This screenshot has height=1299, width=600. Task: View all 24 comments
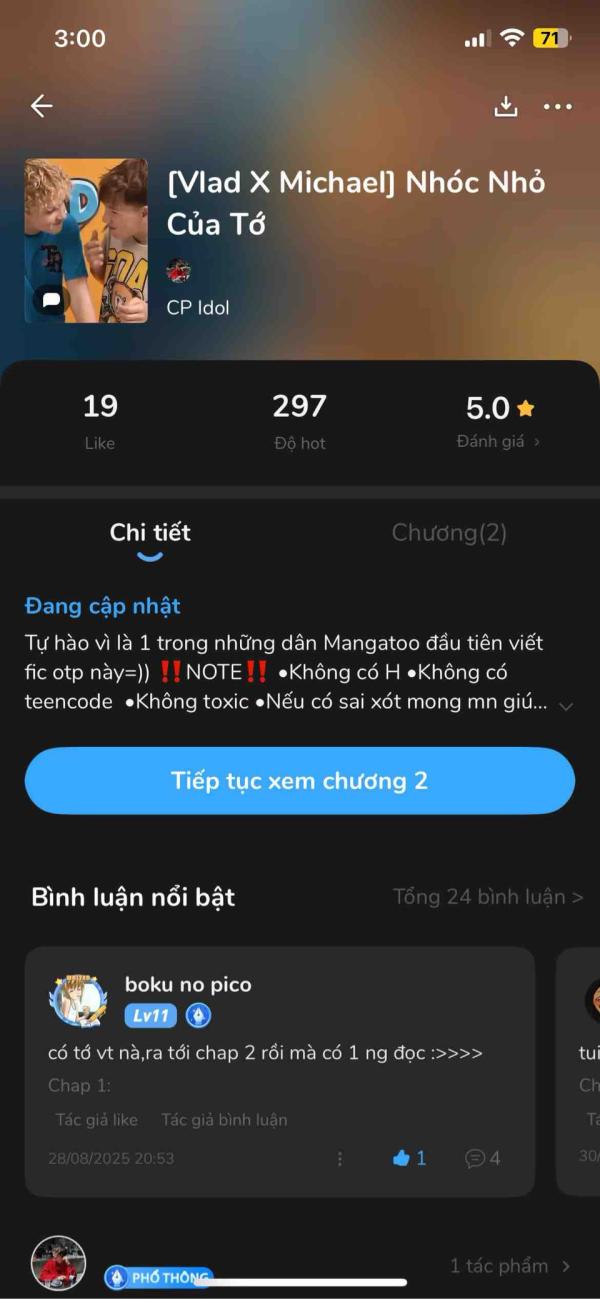[x=488, y=897]
